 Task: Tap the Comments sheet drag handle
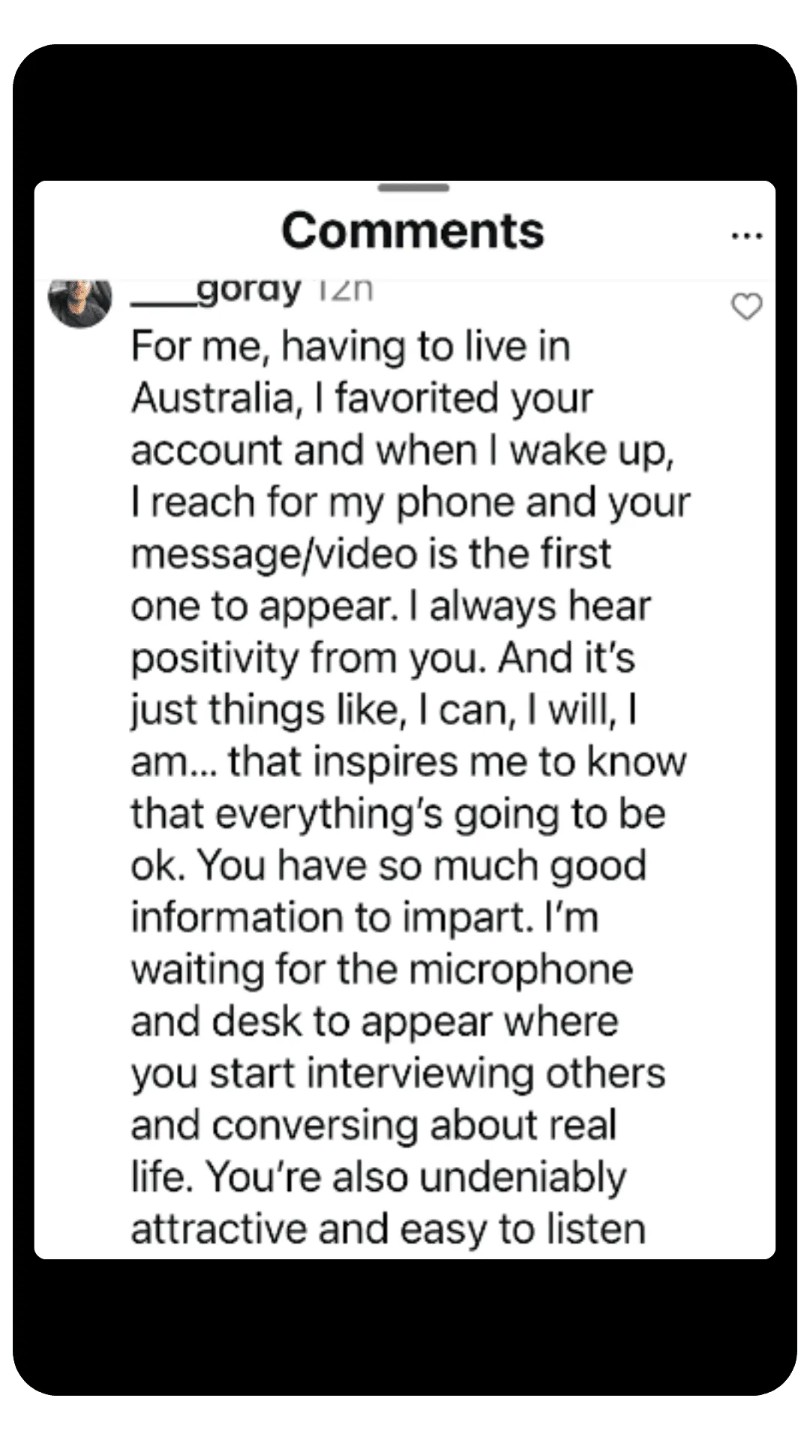point(413,188)
